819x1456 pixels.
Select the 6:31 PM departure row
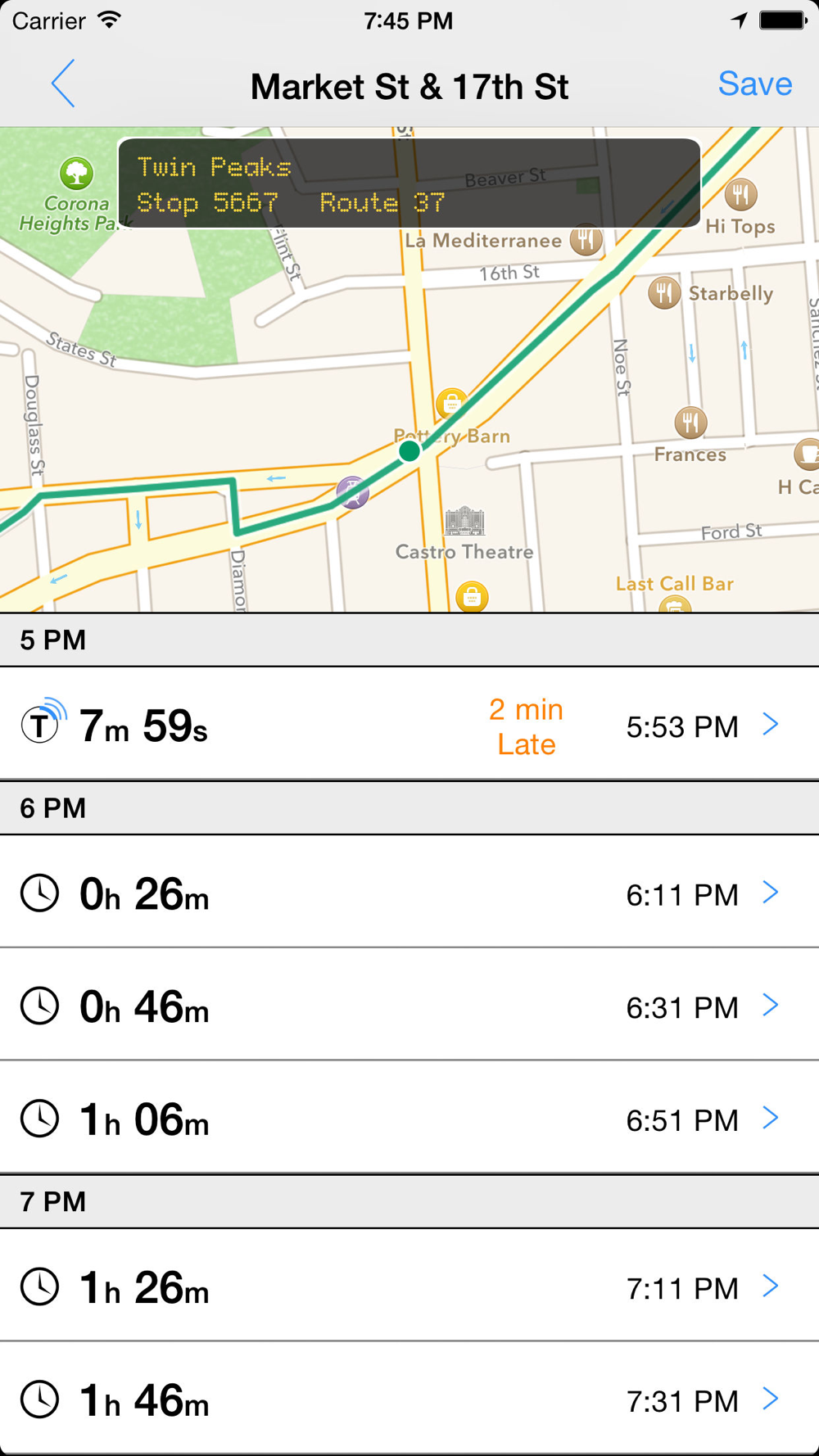(x=409, y=1005)
